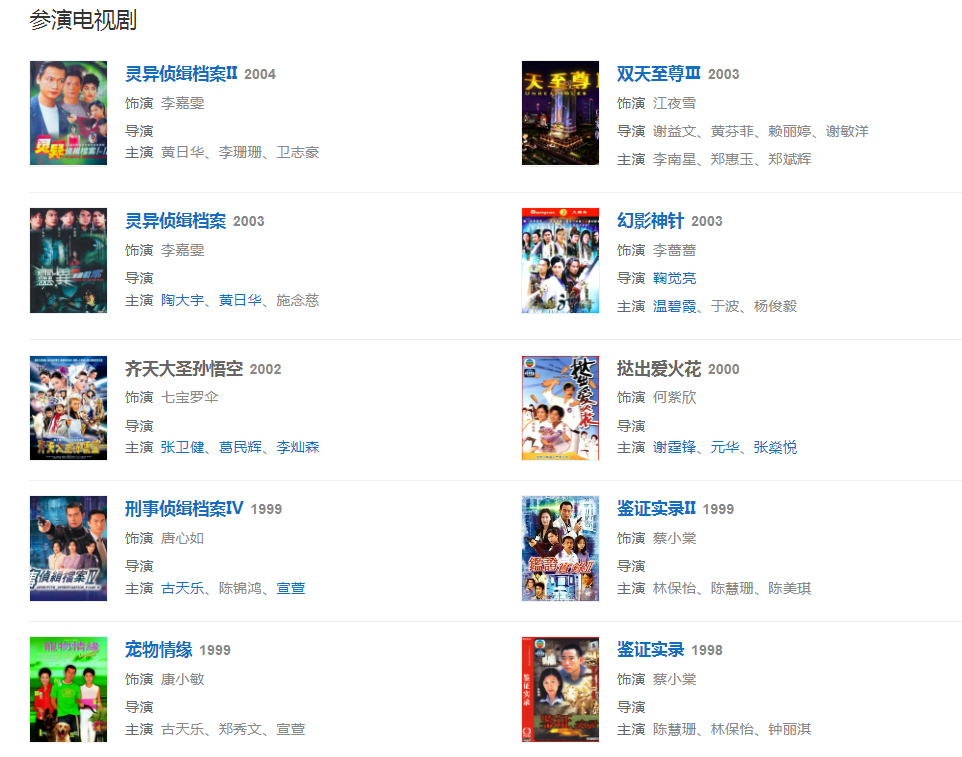Open the 鉴证实录 1998 title link
962x757 pixels.
[x=650, y=650]
